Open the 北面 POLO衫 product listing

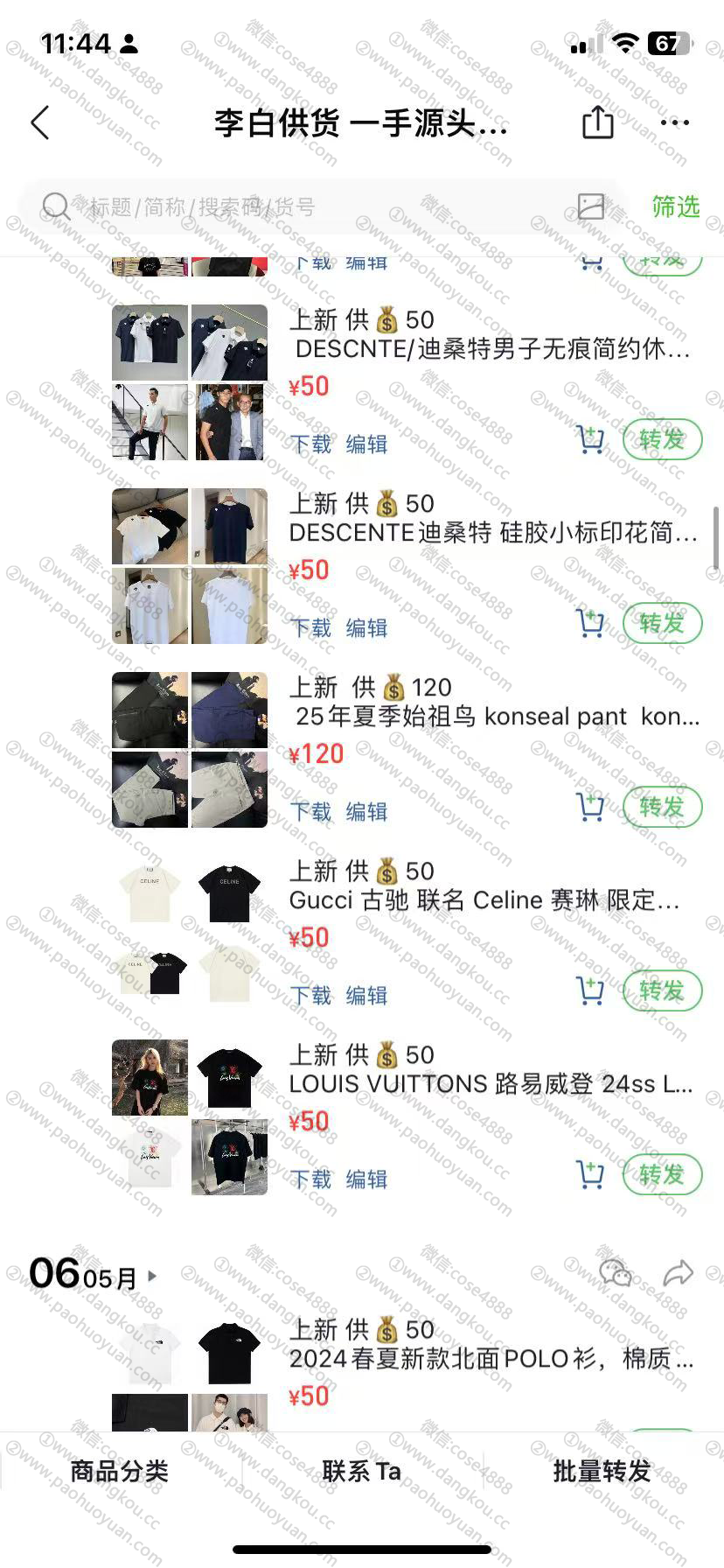(x=490, y=1359)
